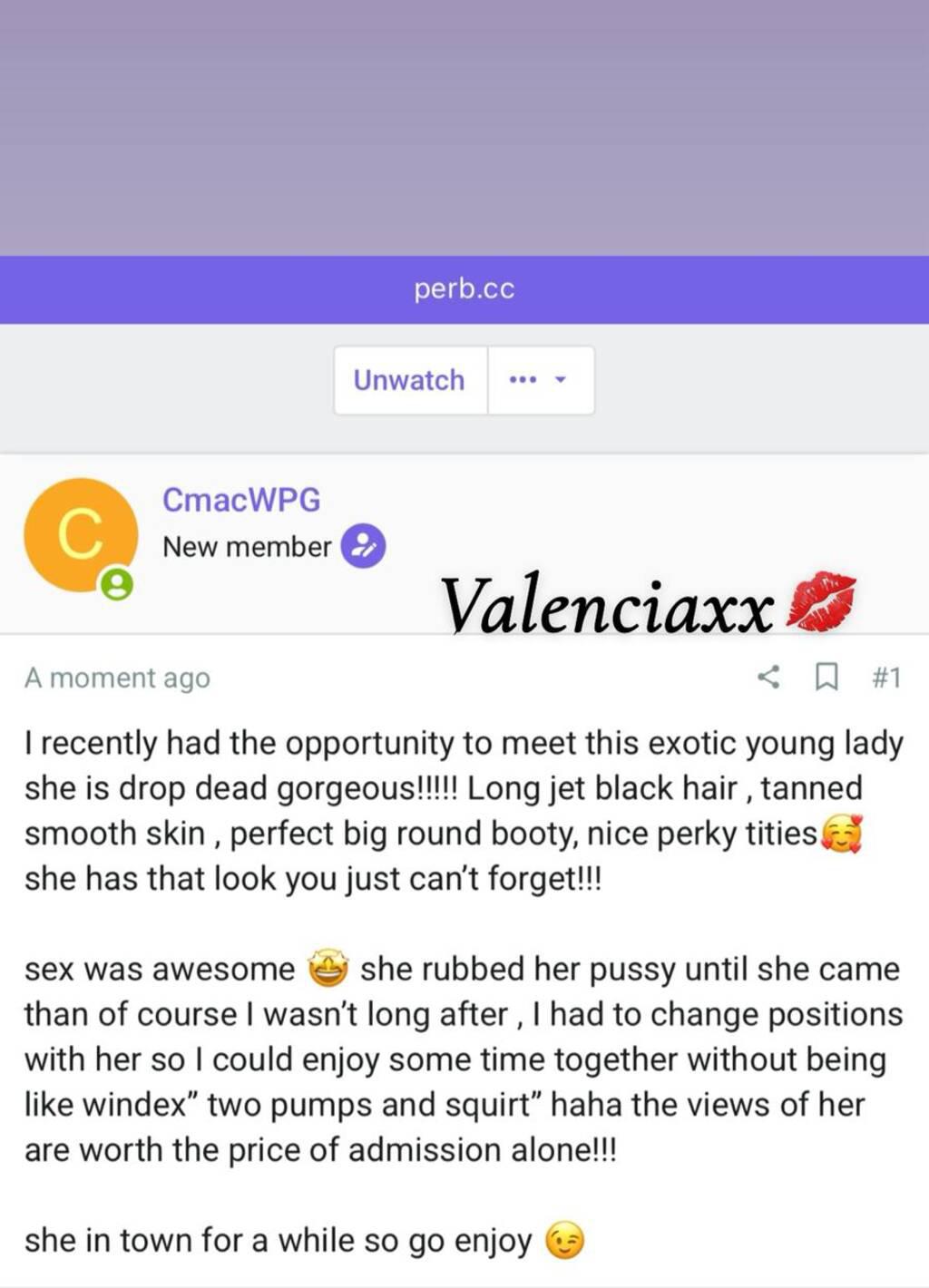
Task: Tap the Unwatch button
Action: coord(409,380)
